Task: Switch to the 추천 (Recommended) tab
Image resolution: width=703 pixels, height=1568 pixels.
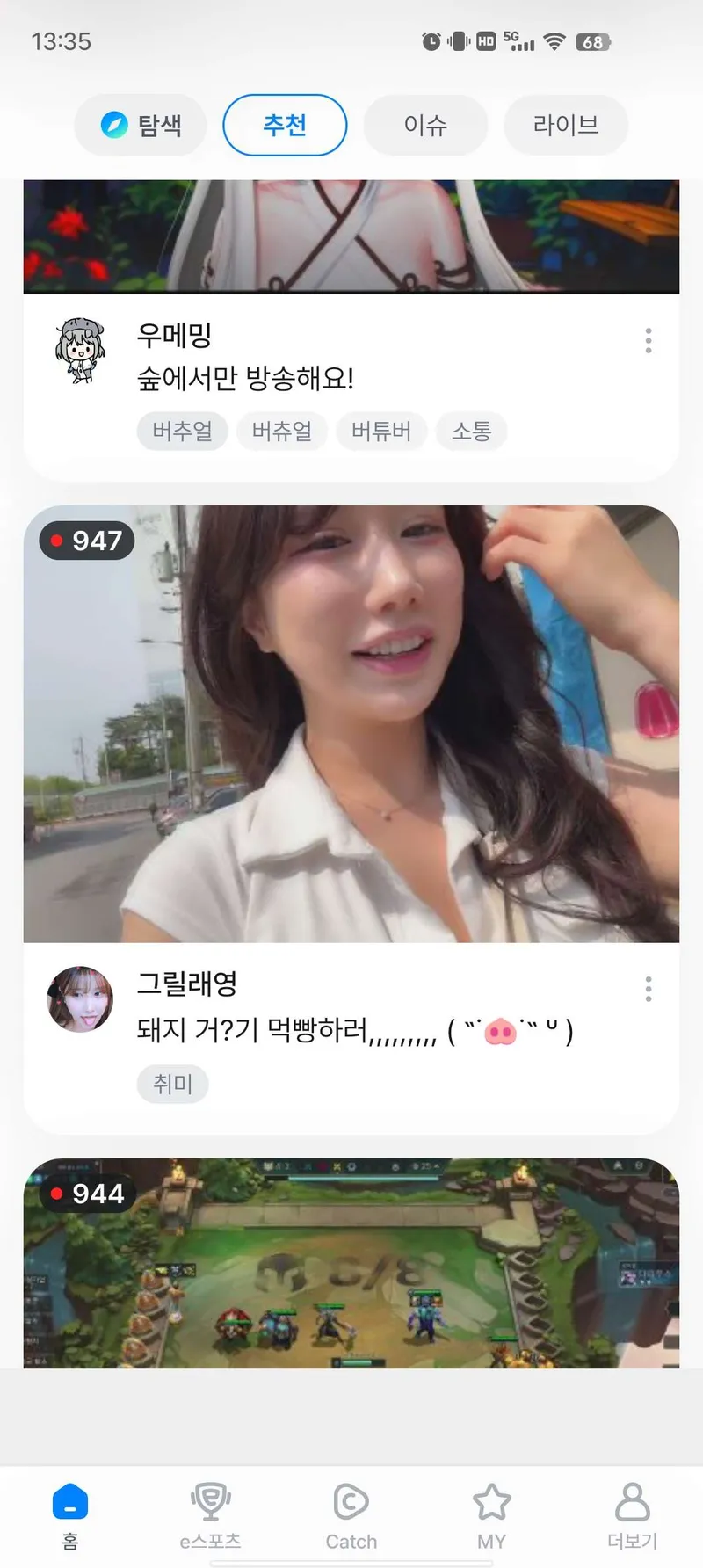Action: (285, 125)
